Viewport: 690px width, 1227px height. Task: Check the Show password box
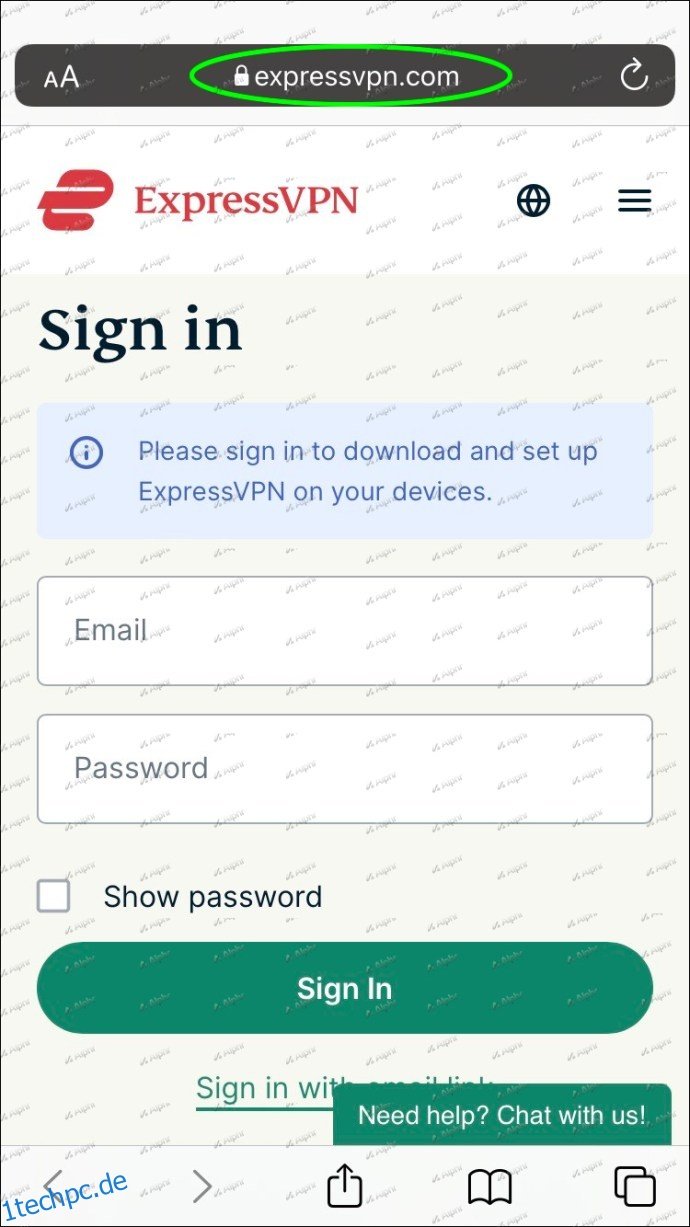pos(54,896)
